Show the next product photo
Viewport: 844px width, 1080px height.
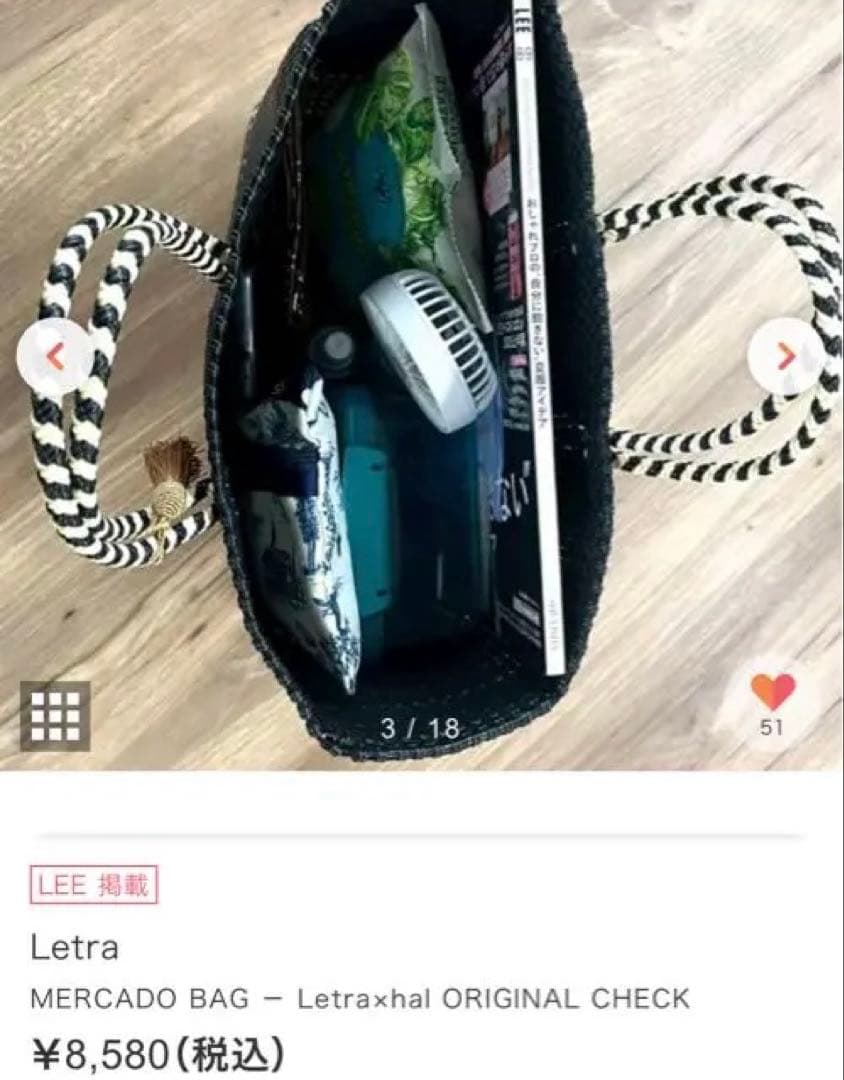[787, 356]
